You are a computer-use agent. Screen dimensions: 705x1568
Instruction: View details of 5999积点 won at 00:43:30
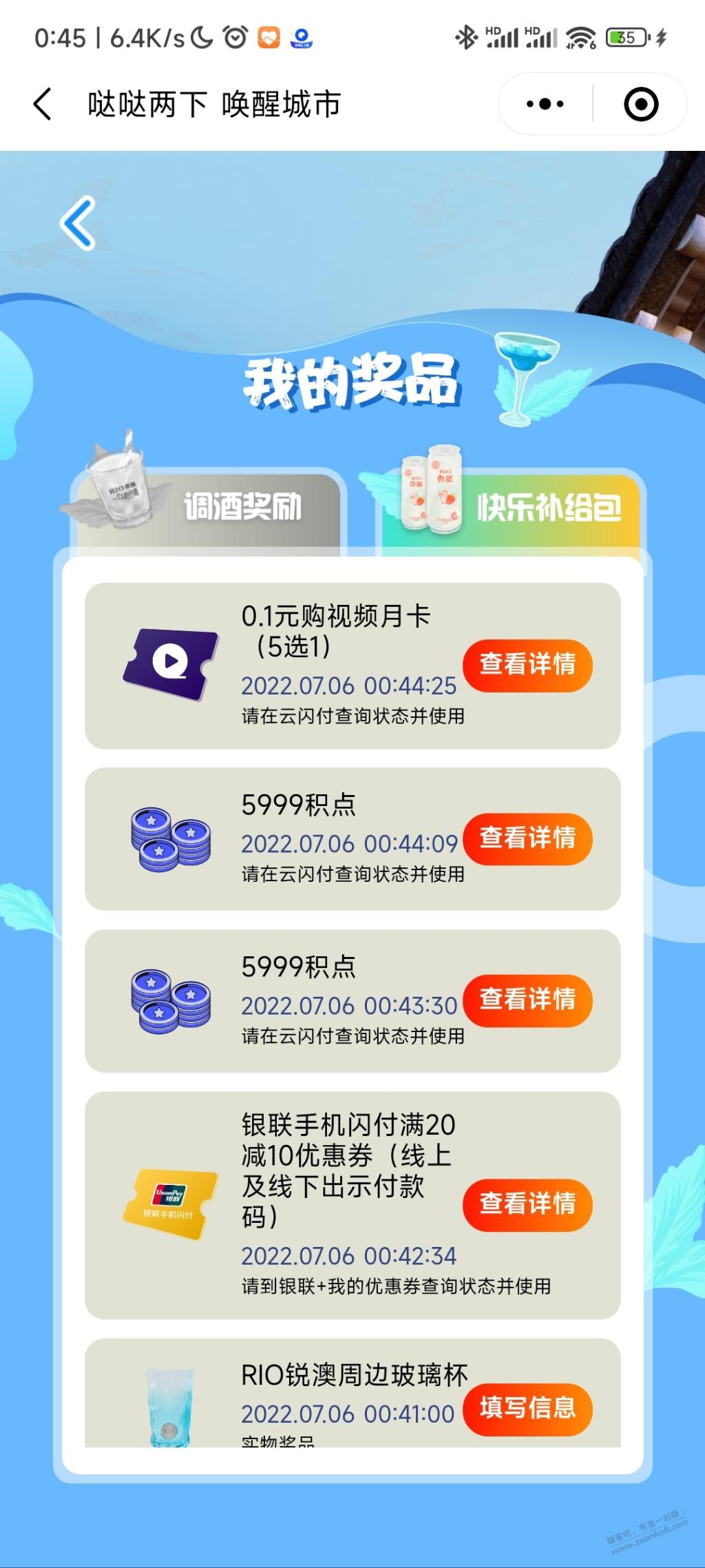click(527, 1000)
